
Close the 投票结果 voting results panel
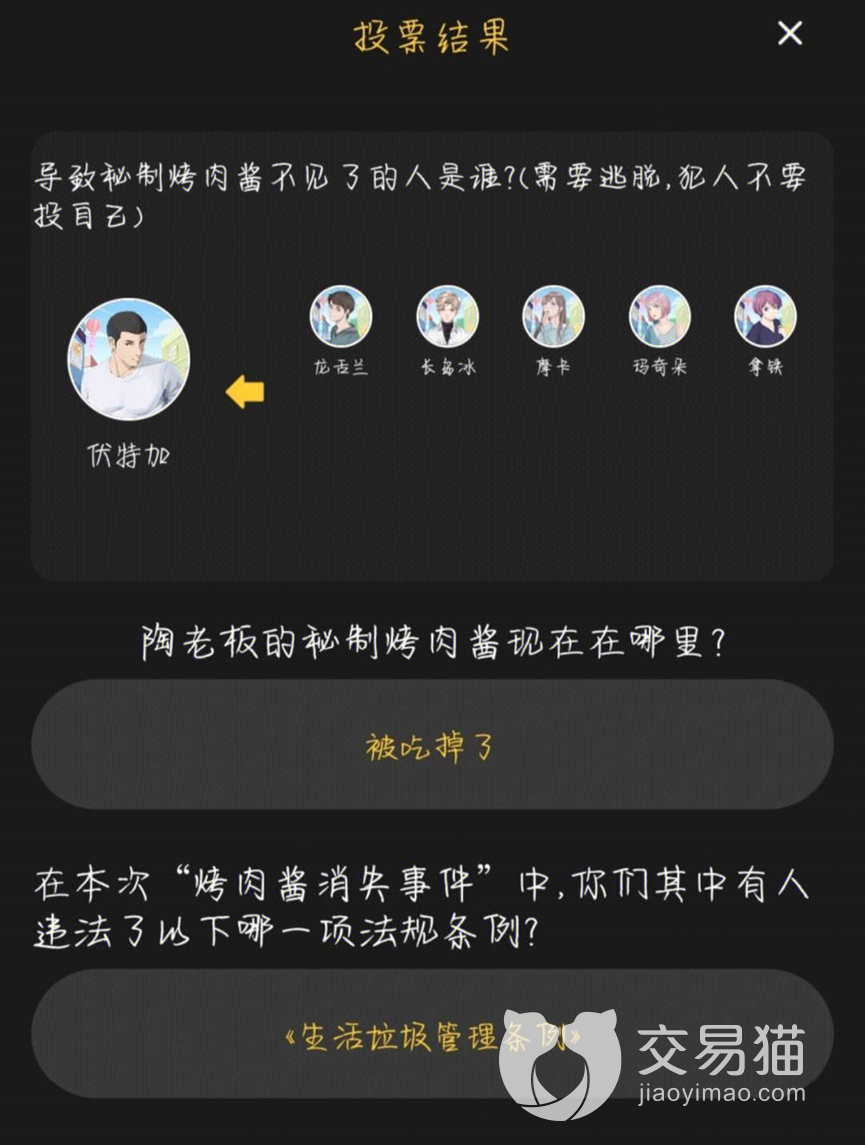[790, 34]
